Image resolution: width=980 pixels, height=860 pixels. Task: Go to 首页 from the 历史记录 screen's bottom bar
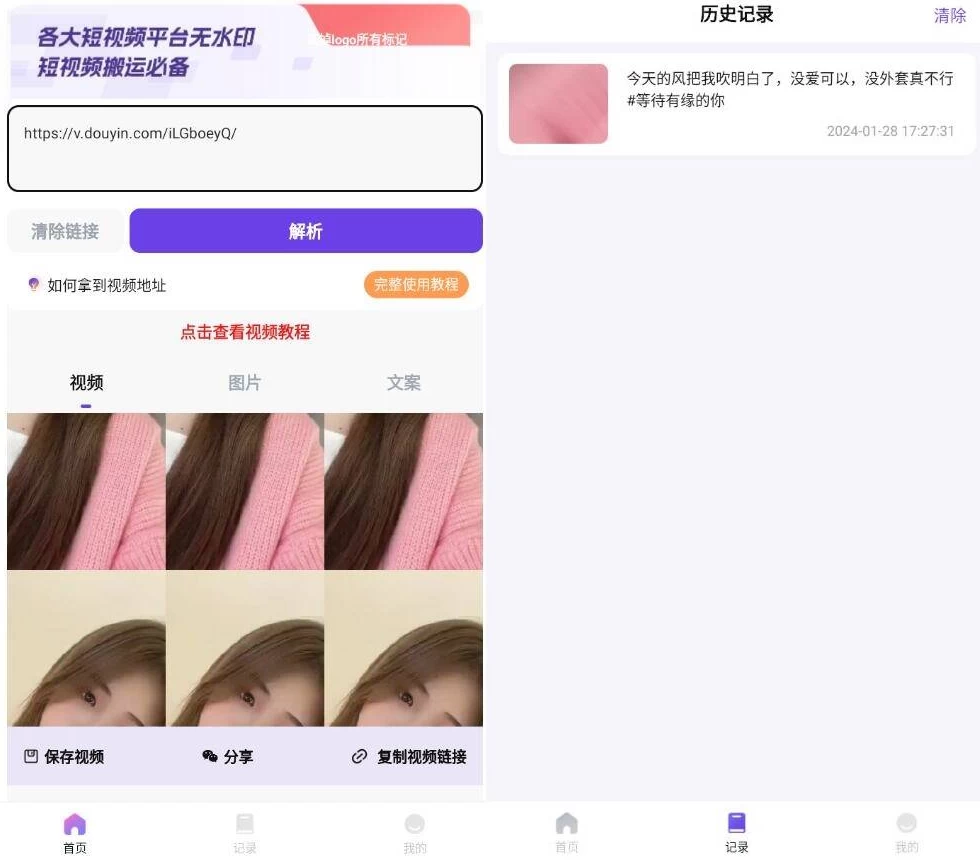pyautogui.click(x=567, y=832)
